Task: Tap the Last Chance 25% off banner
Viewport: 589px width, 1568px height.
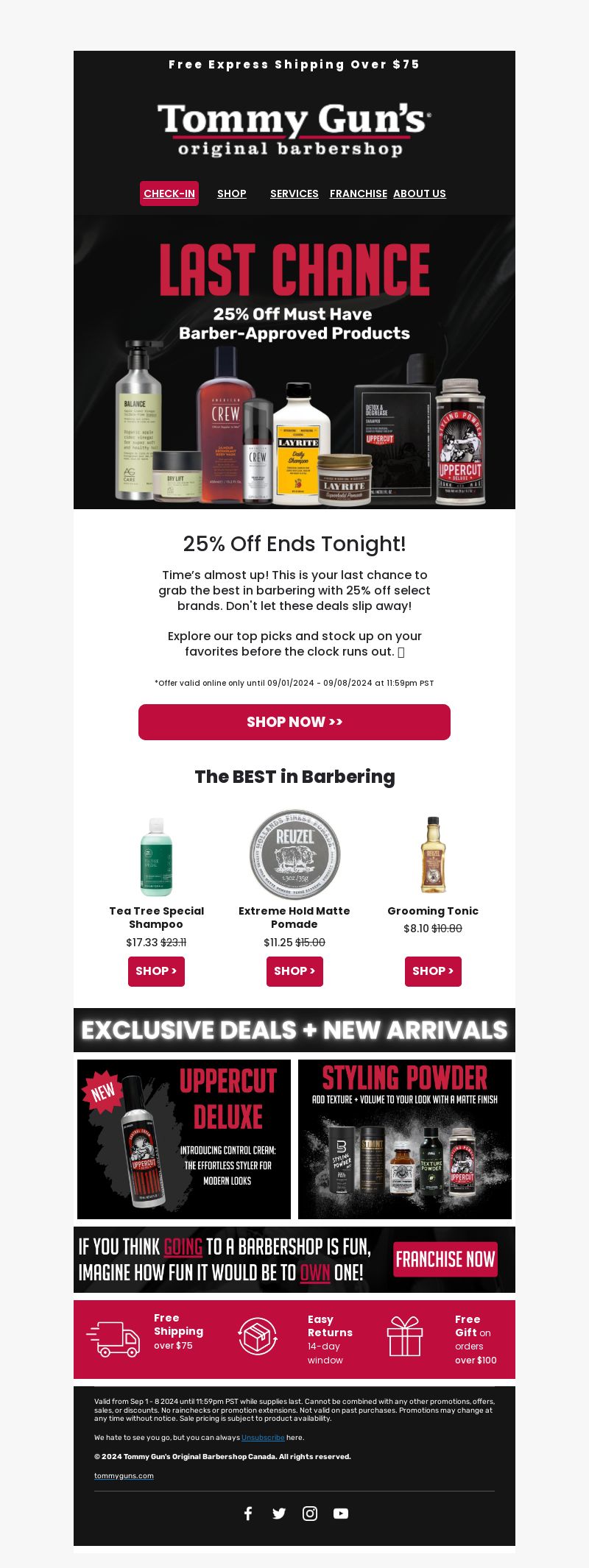Action: coord(294,361)
